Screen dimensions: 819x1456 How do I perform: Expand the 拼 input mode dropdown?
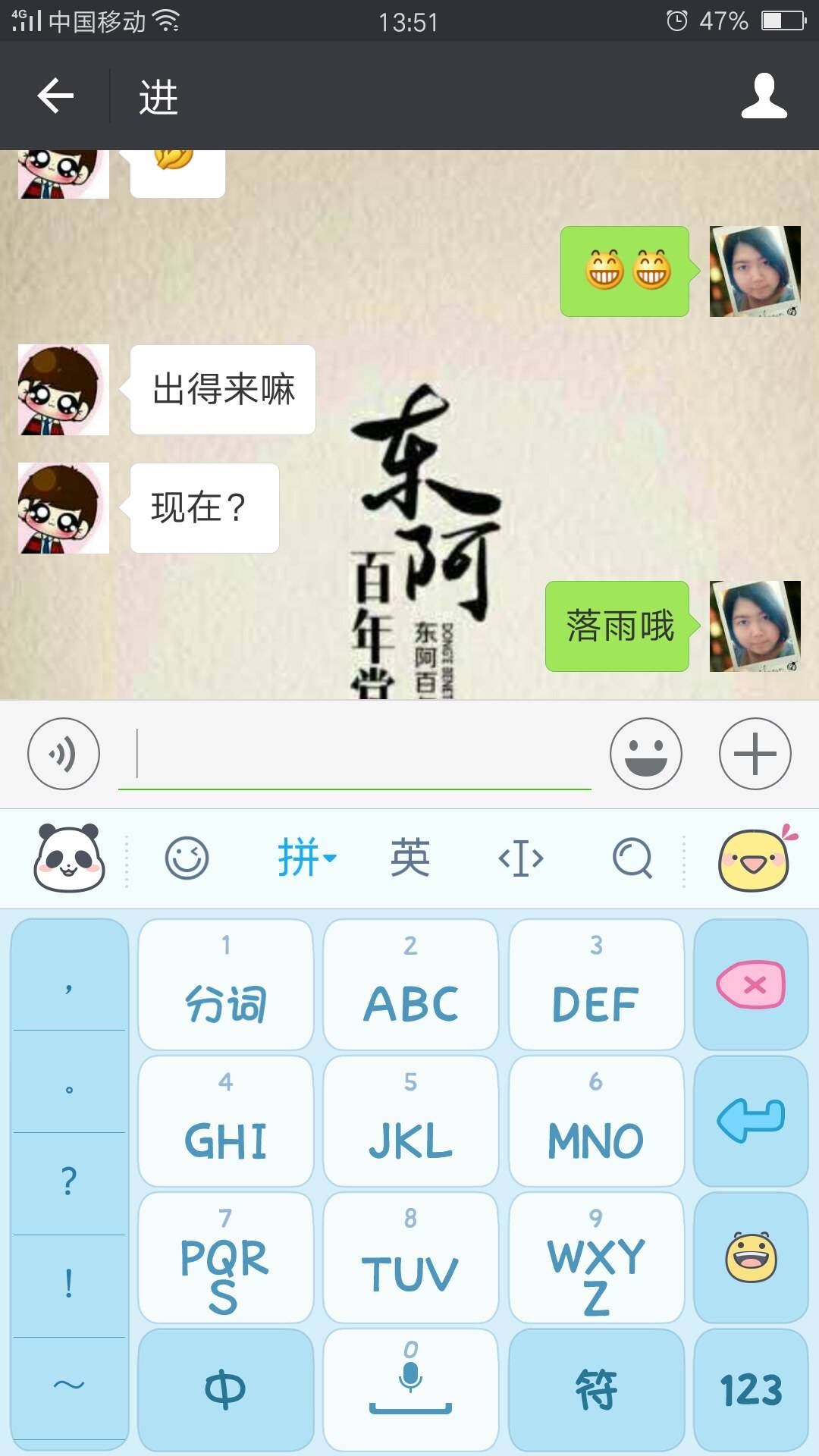point(306,858)
